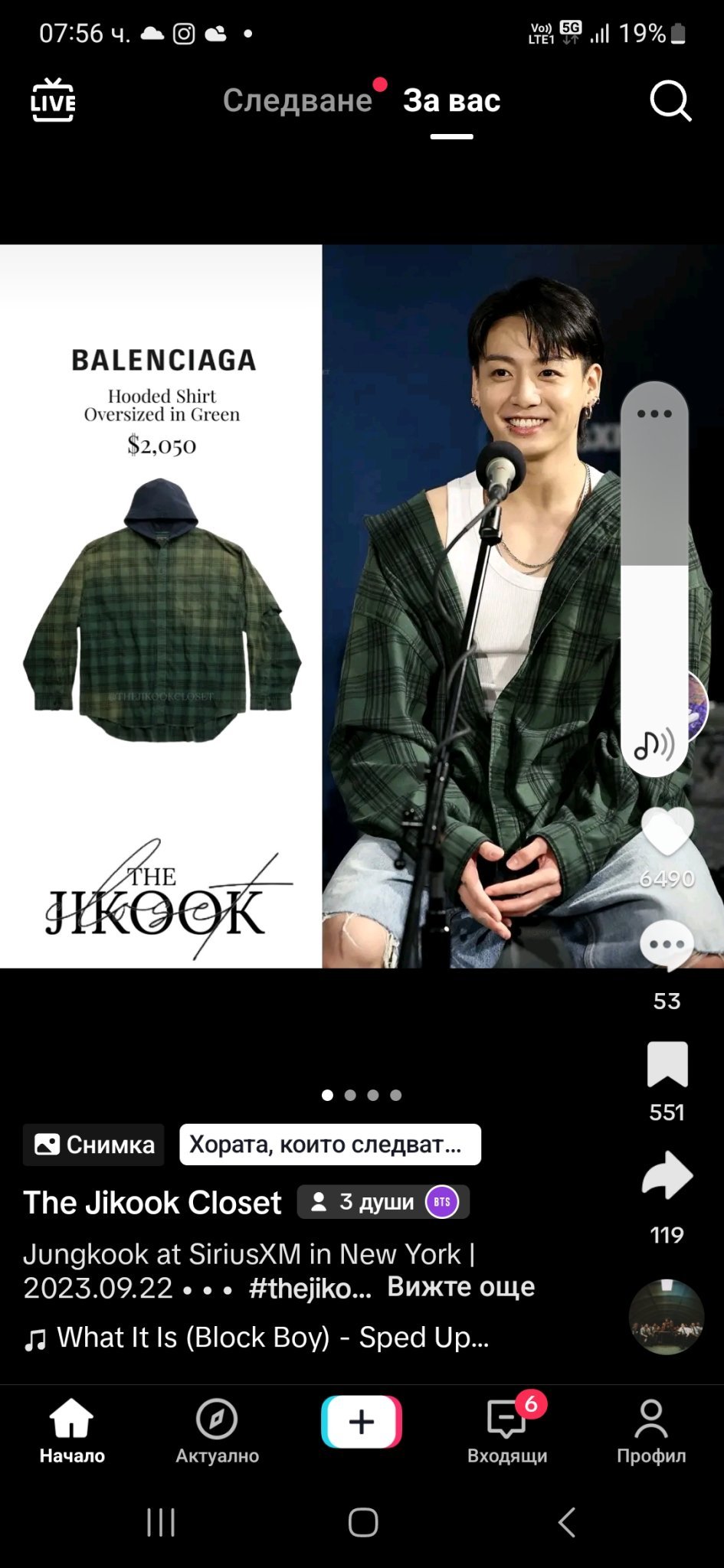Tap the Снимка photo chip

93,1145
